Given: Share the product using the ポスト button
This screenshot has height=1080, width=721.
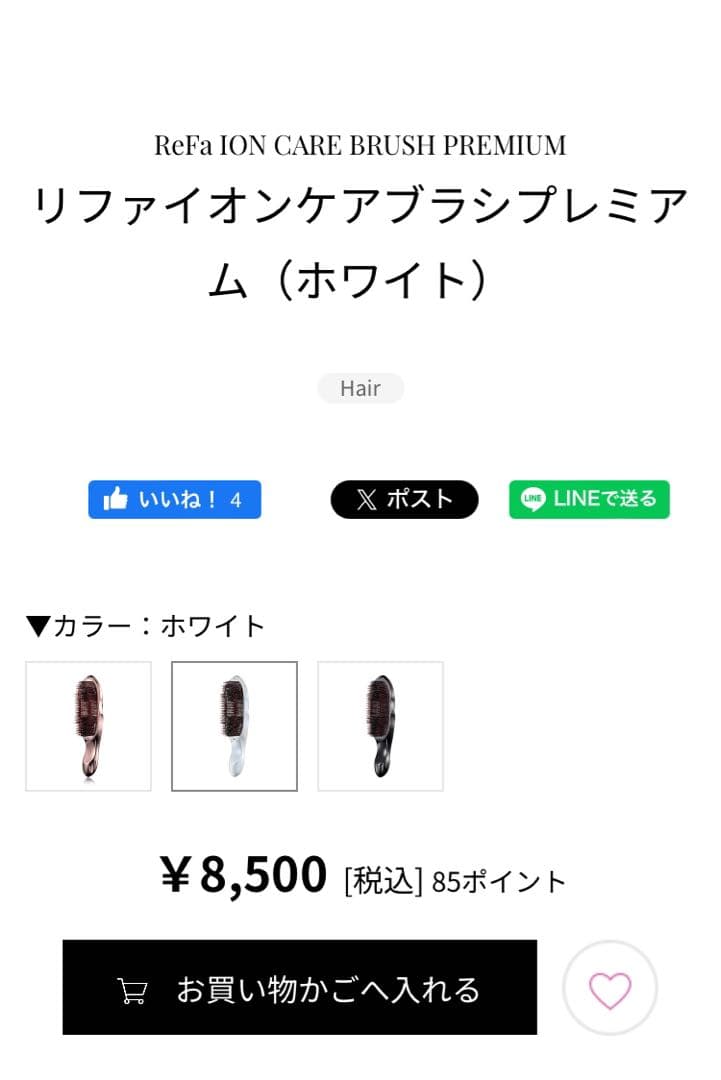Looking at the screenshot, I should (x=404, y=499).
